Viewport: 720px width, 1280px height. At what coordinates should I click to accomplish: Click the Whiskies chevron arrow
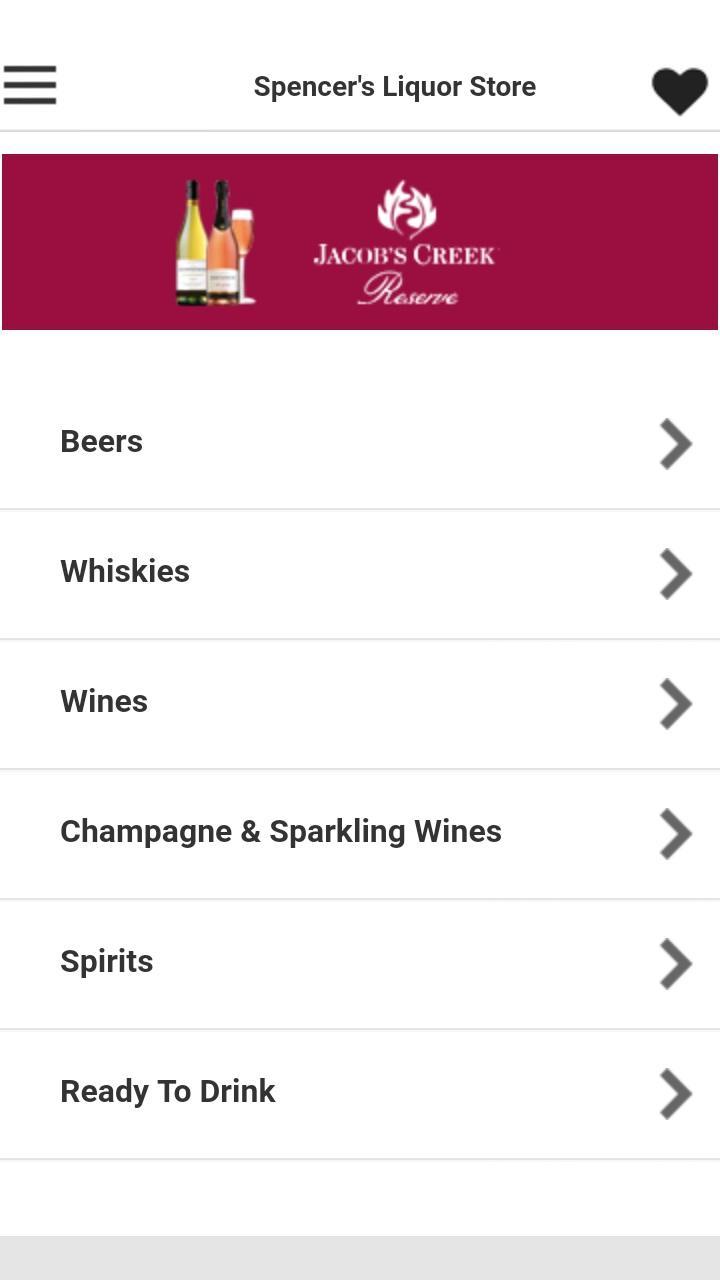pos(675,574)
